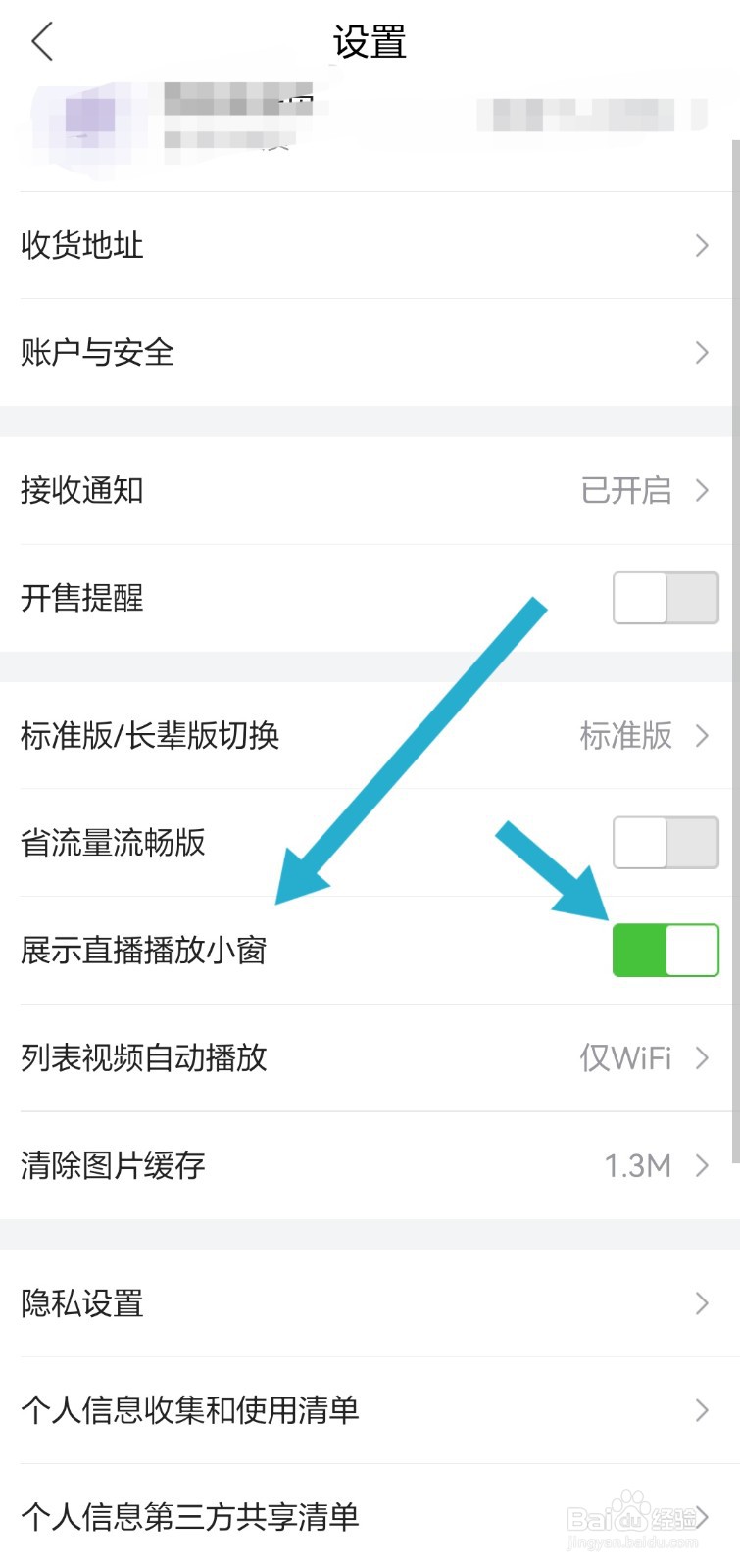Viewport: 740px width, 1568px height.
Task: Turn on the 省流量流畅版 data-saving toggle
Action: pos(665,844)
